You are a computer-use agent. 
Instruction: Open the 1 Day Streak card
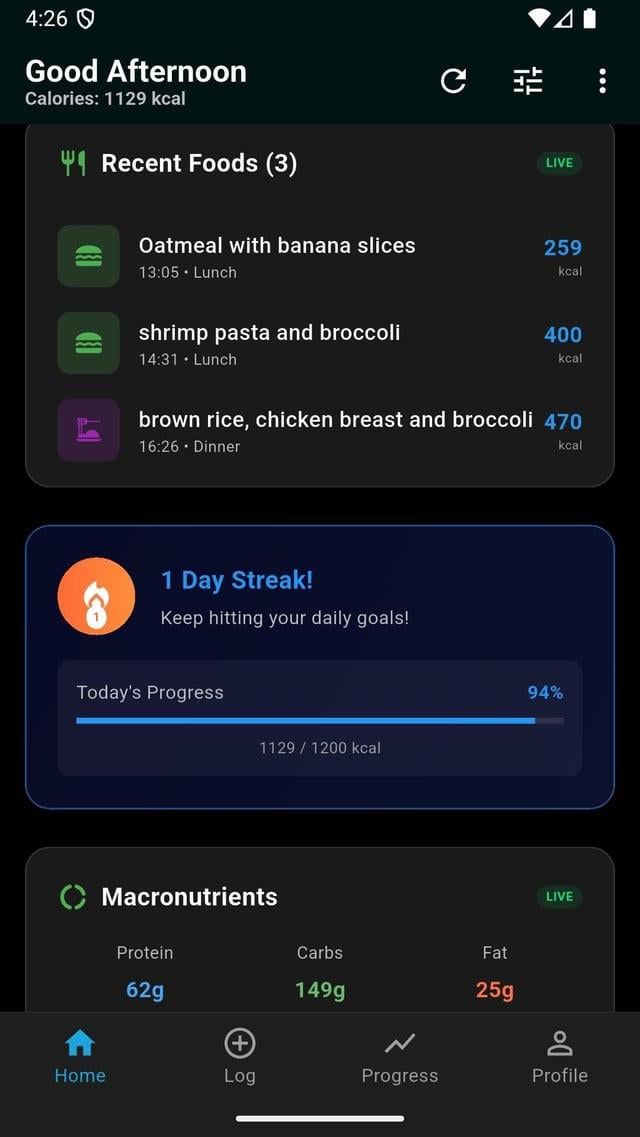(320, 666)
